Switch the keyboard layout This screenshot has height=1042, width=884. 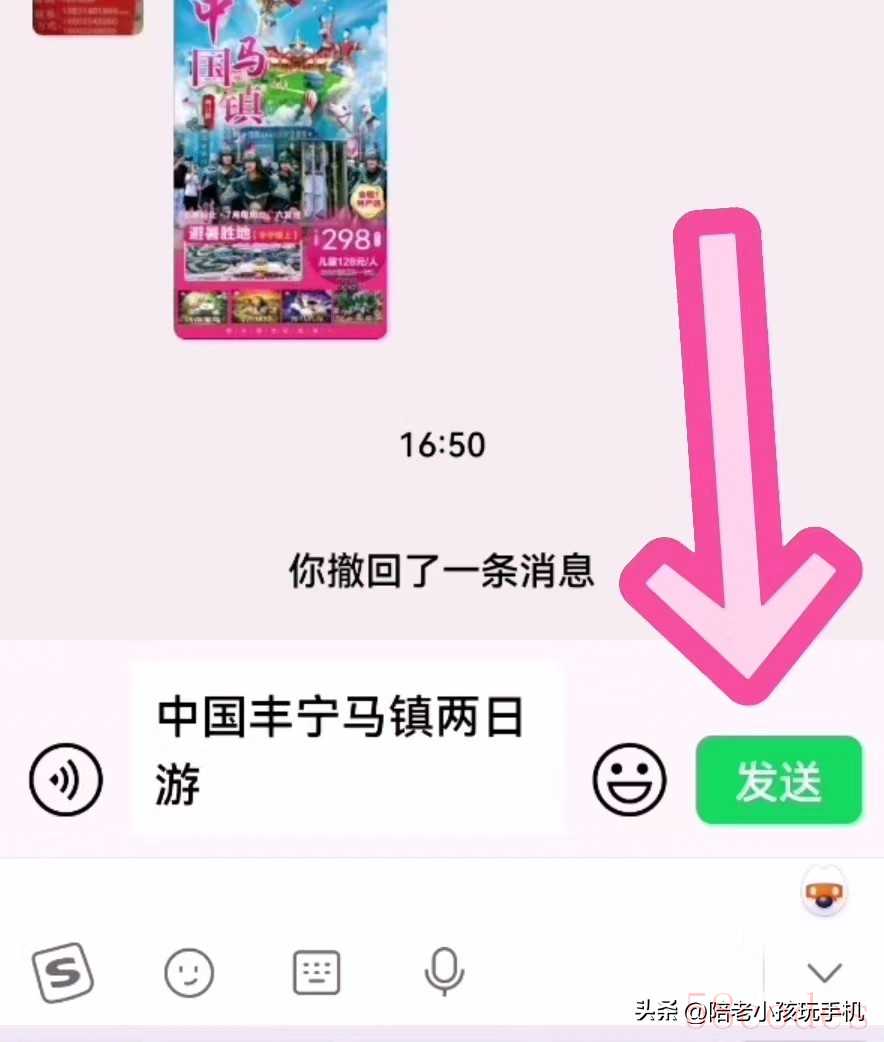[x=316, y=970]
